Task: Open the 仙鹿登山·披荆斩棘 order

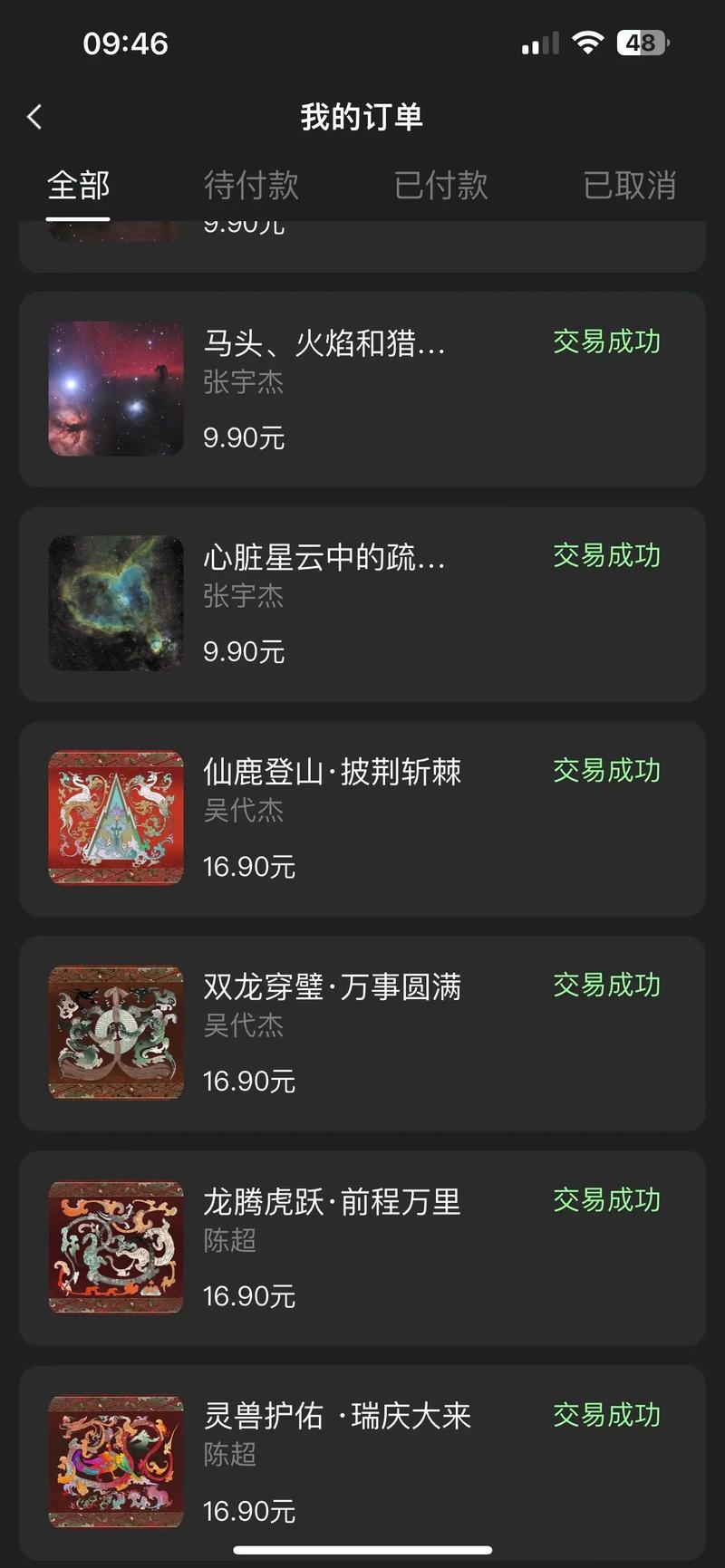Action: point(362,819)
